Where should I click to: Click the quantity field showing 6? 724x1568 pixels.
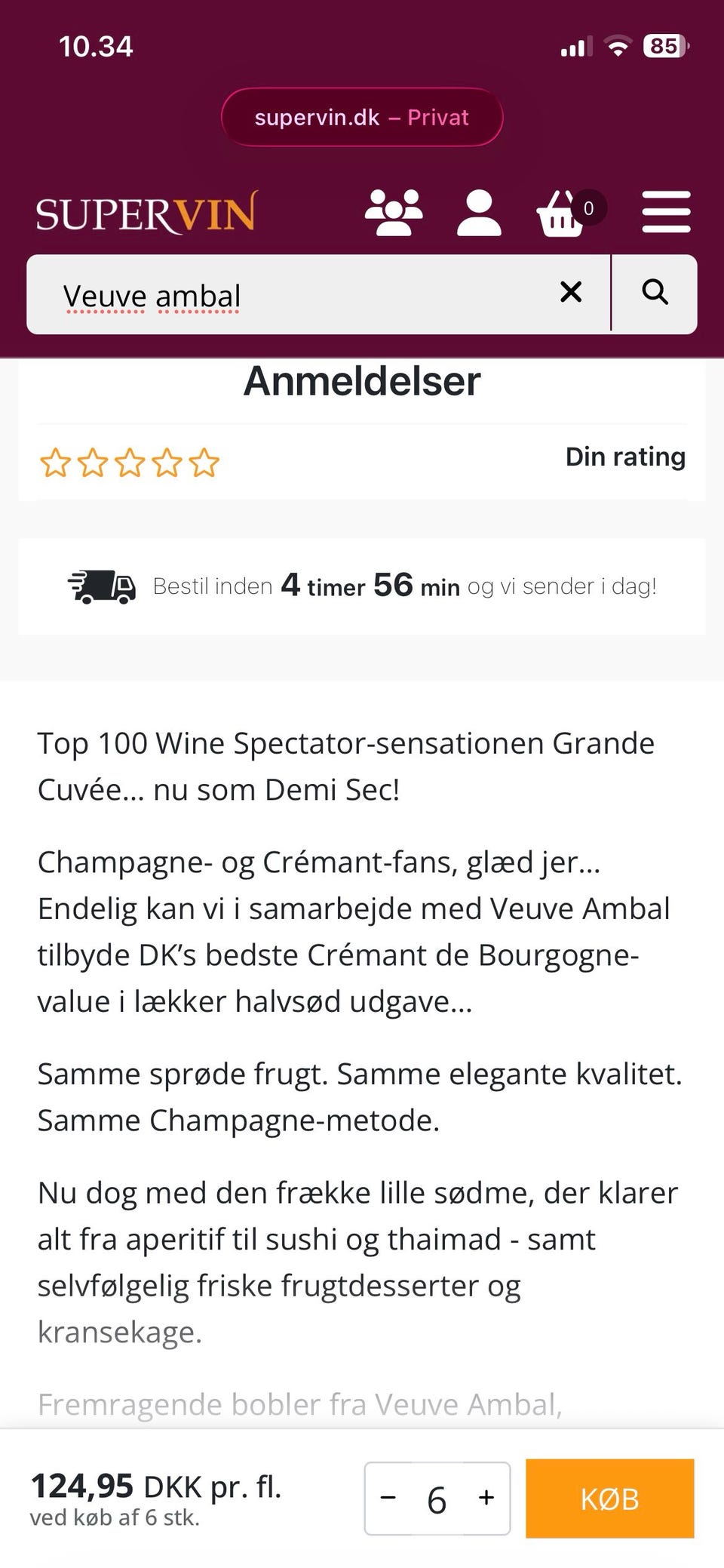[437, 1499]
